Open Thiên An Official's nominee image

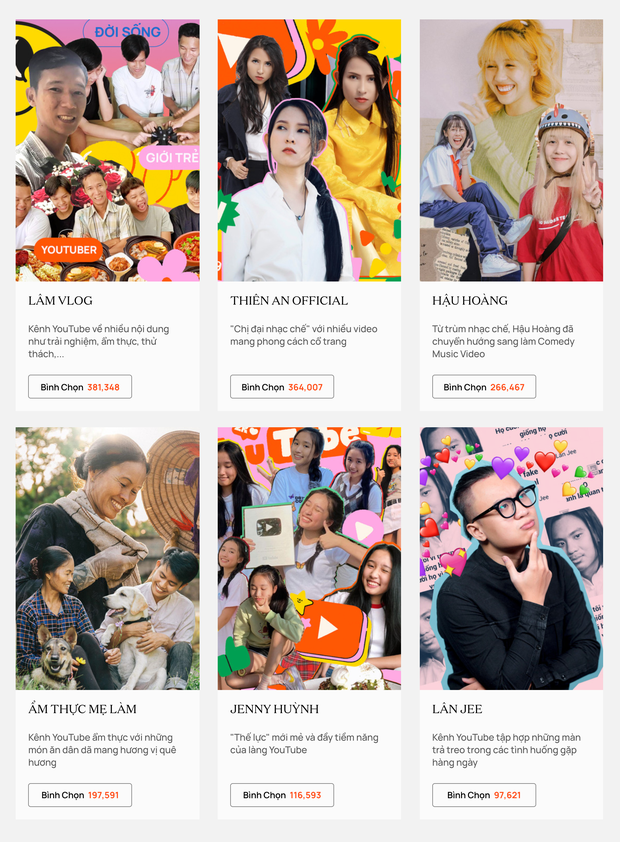point(309,150)
